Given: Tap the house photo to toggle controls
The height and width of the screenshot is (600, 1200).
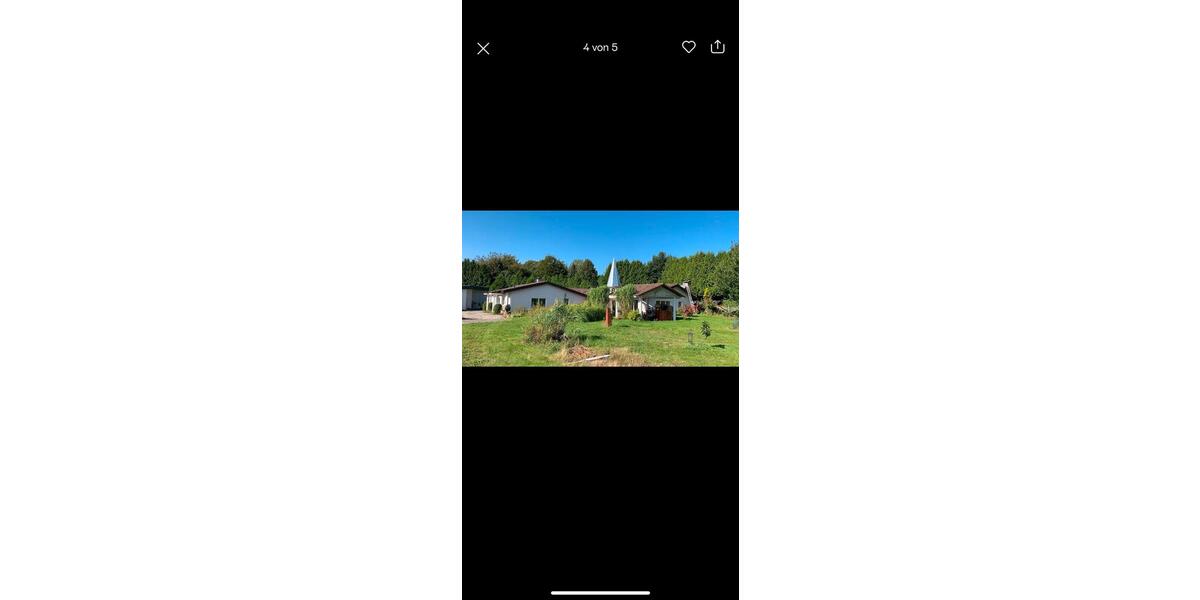Looking at the screenshot, I should 600,288.
